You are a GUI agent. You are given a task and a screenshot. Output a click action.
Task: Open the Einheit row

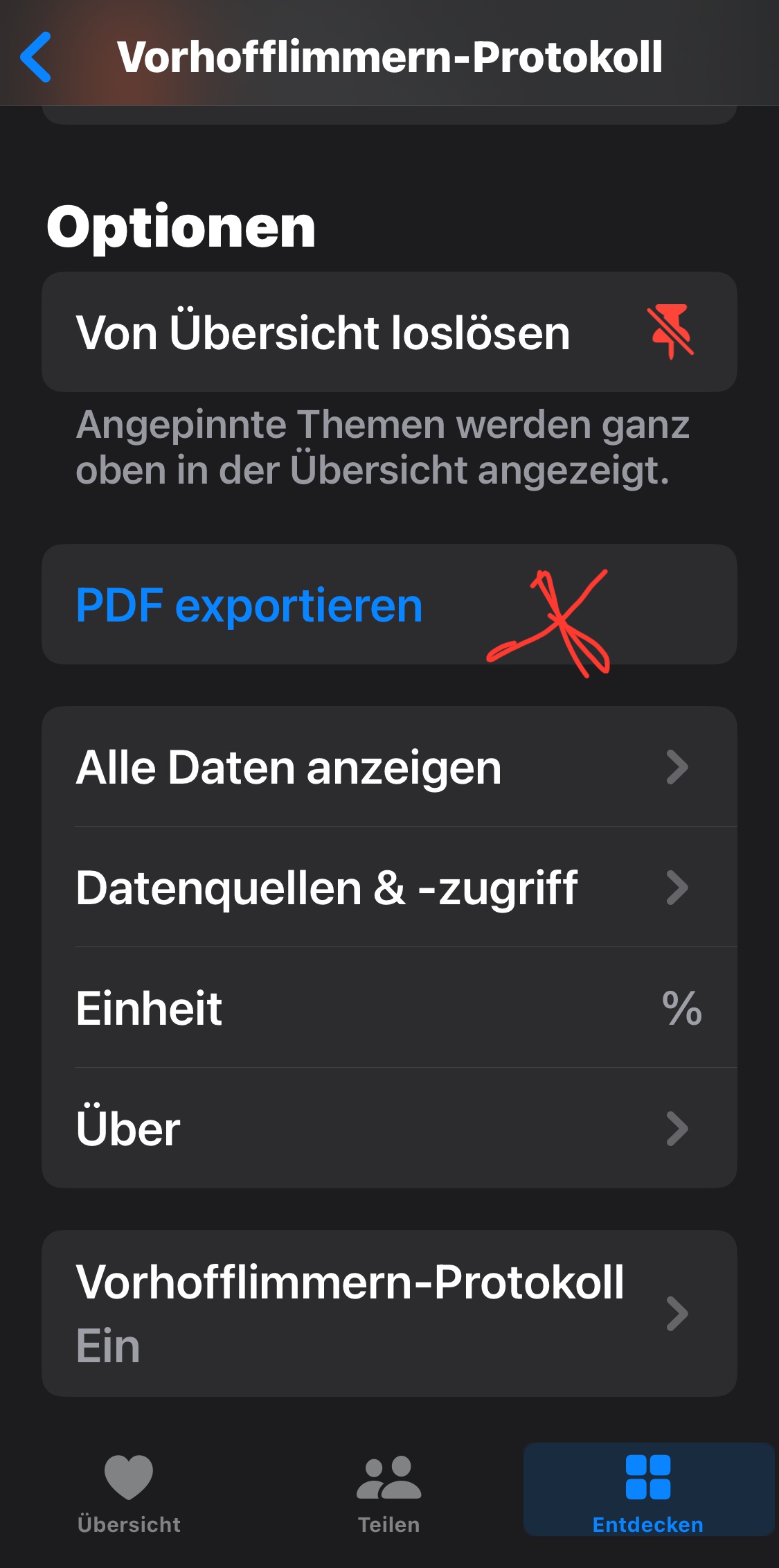point(389,1008)
